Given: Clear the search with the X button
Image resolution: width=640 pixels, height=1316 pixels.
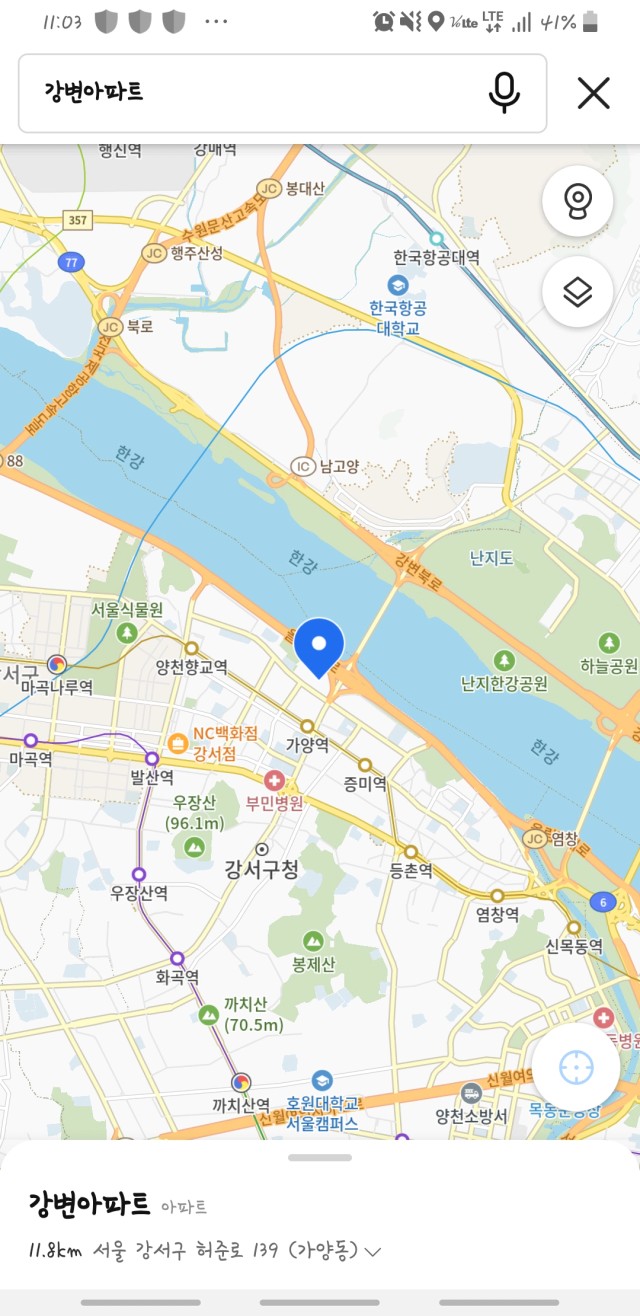Looking at the screenshot, I should point(594,93).
